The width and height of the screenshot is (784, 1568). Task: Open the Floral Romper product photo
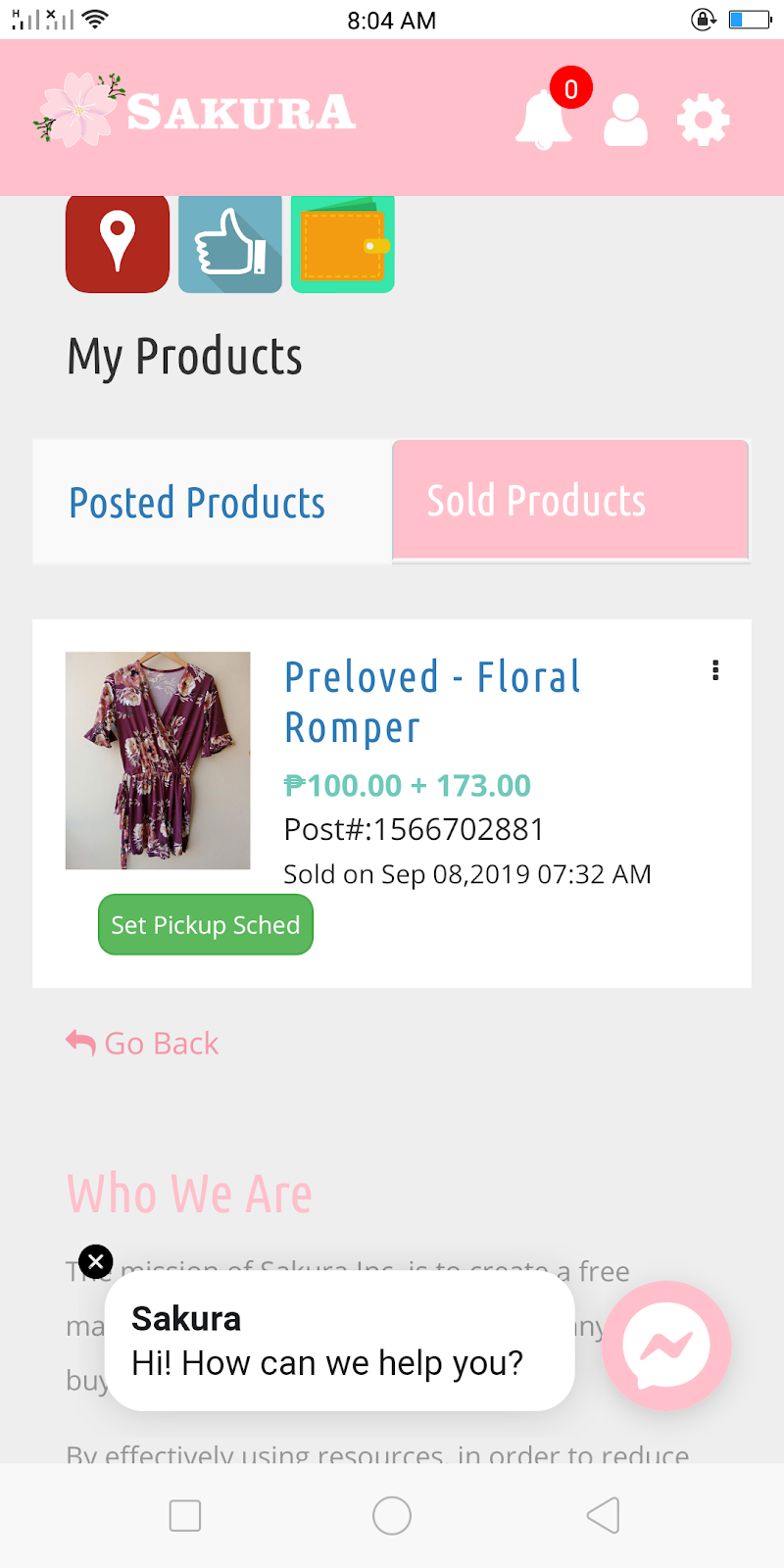pos(158,760)
